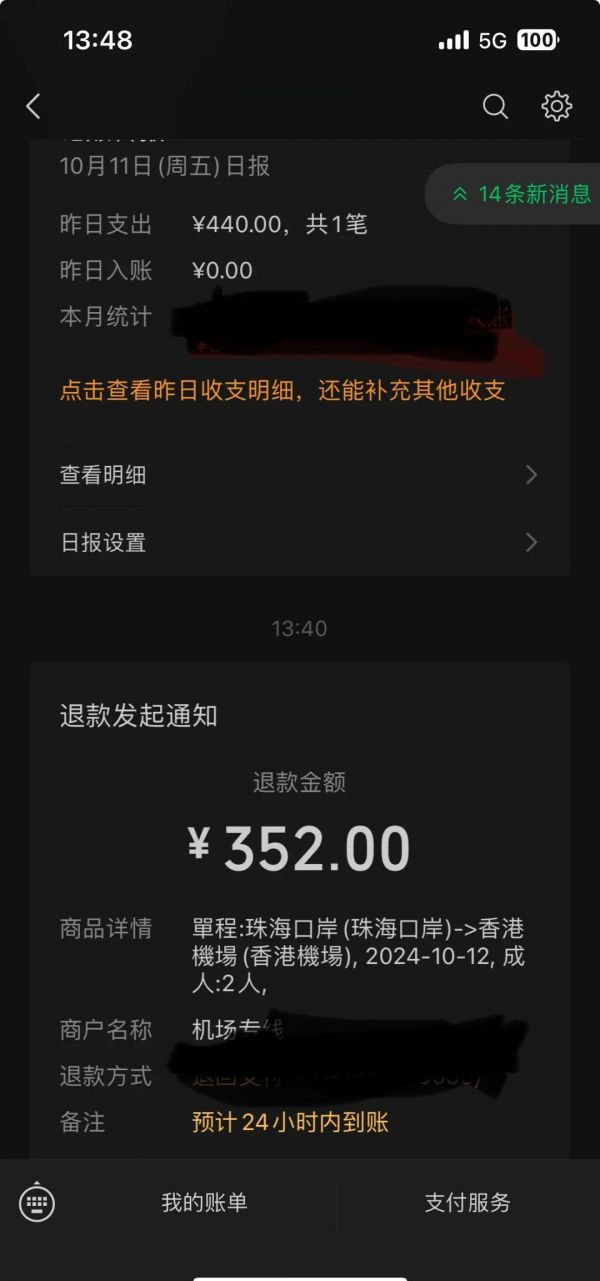
Task: Open the 查看明细 row
Action: click(x=300, y=475)
